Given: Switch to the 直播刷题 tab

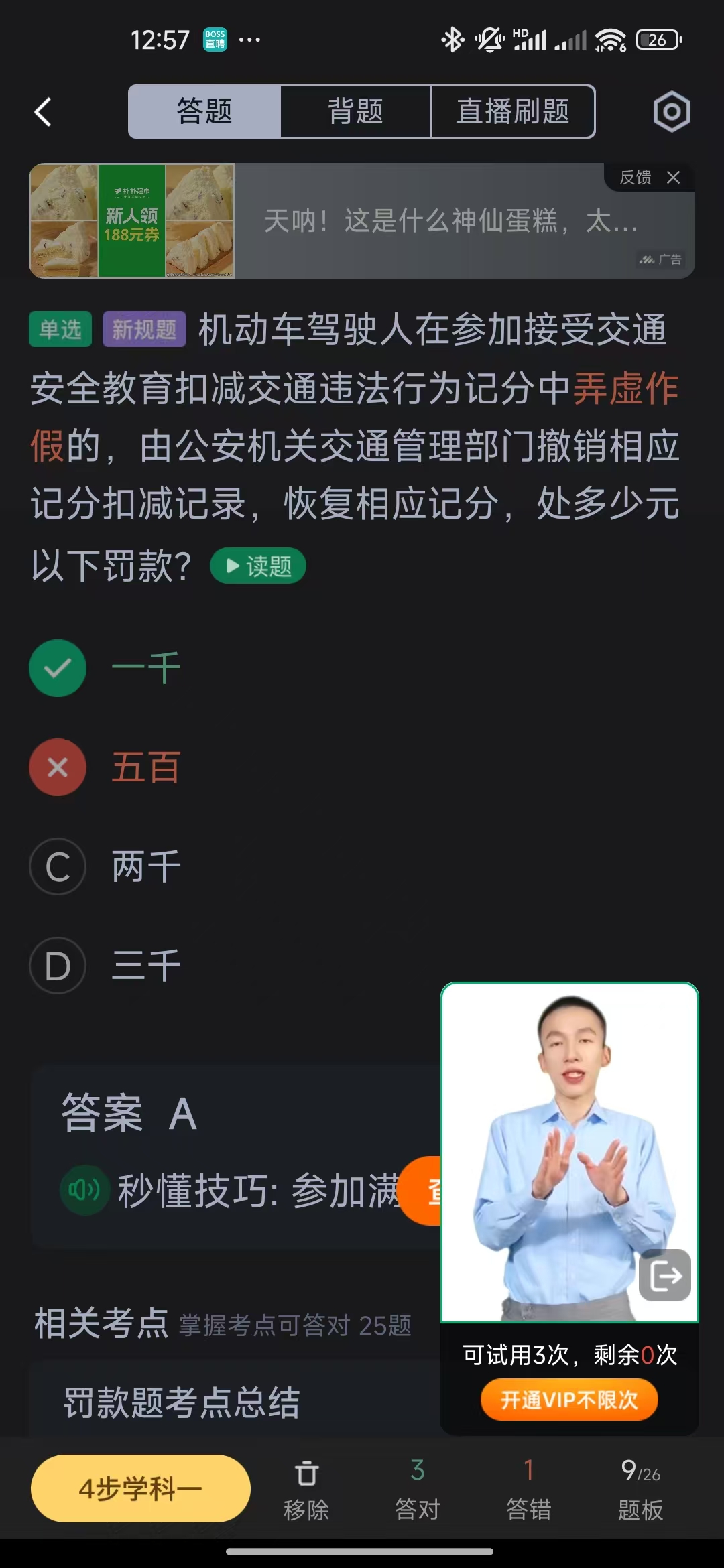Looking at the screenshot, I should (x=513, y=112).
